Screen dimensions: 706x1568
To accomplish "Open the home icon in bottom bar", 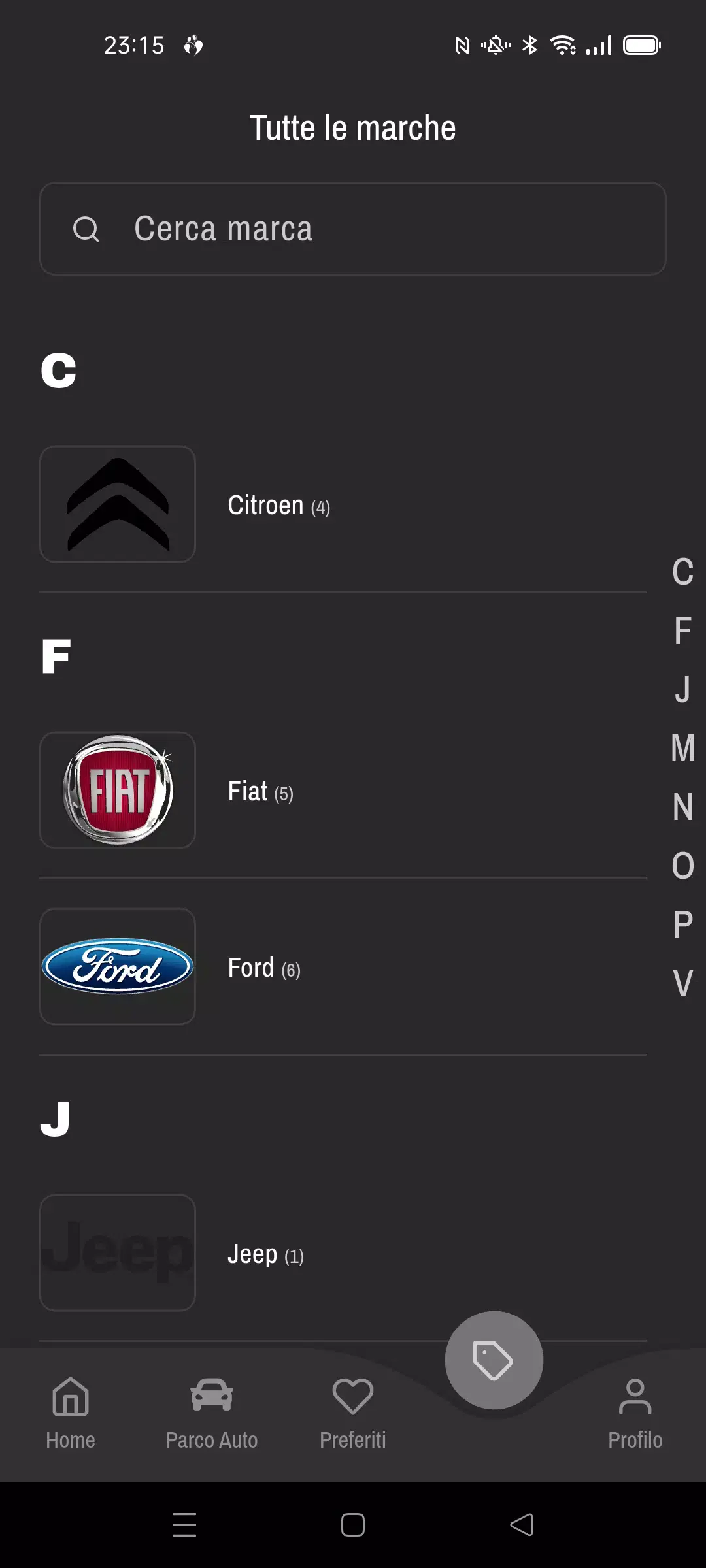I will click(x=70, y=1396).
